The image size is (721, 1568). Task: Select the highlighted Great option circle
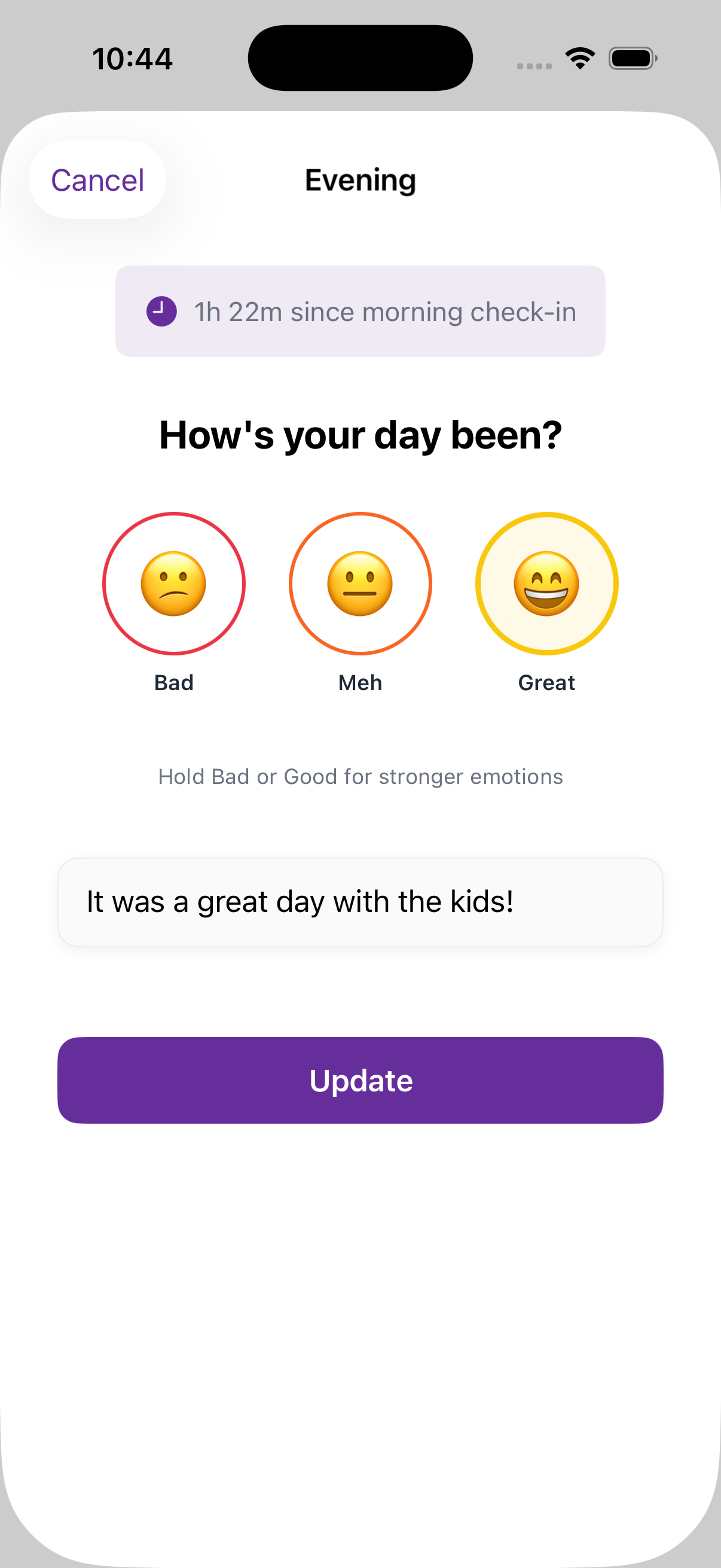pyautogui.click(x=546, y=584)
